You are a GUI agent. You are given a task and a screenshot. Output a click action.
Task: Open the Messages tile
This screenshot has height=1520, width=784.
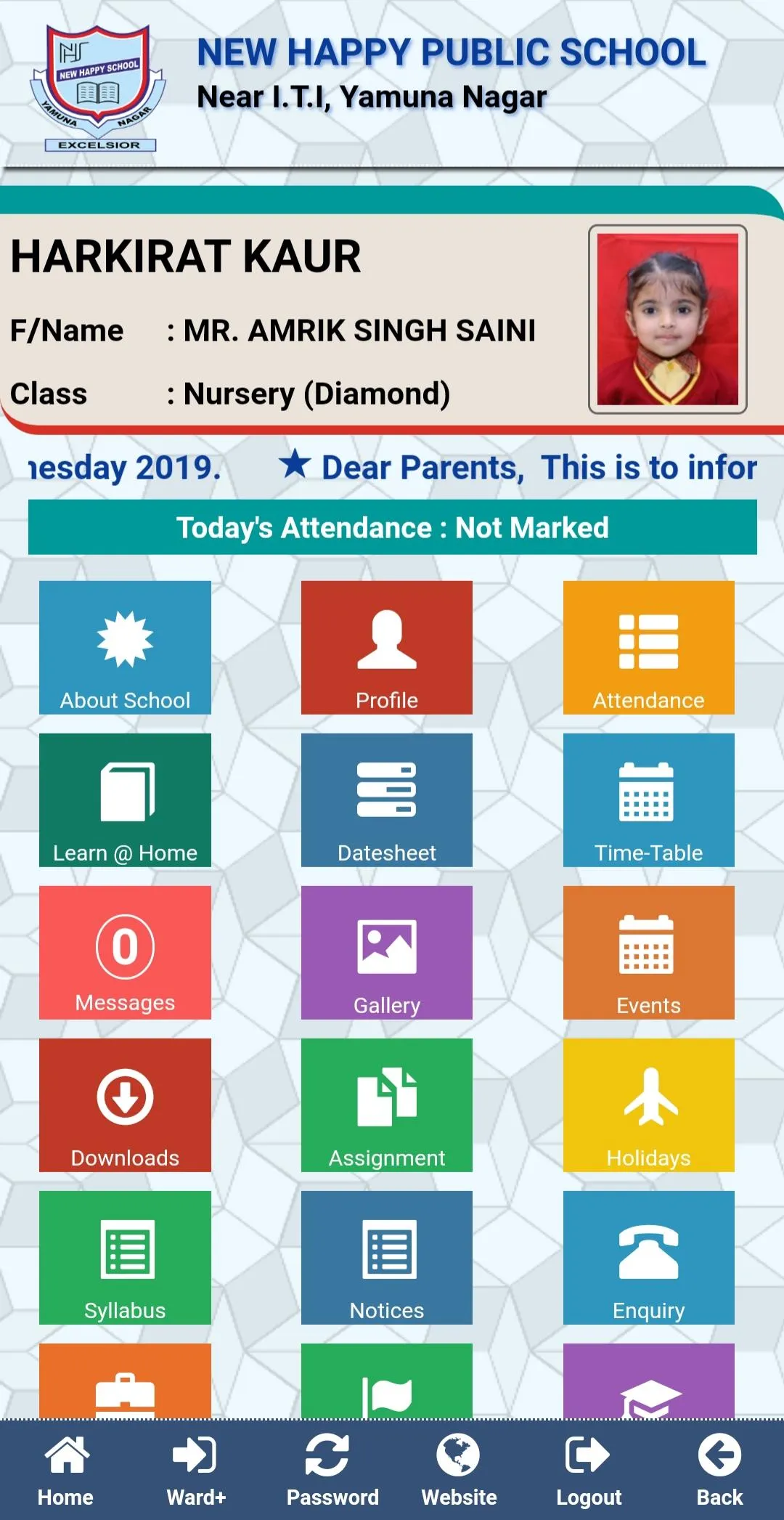point(125,952)
